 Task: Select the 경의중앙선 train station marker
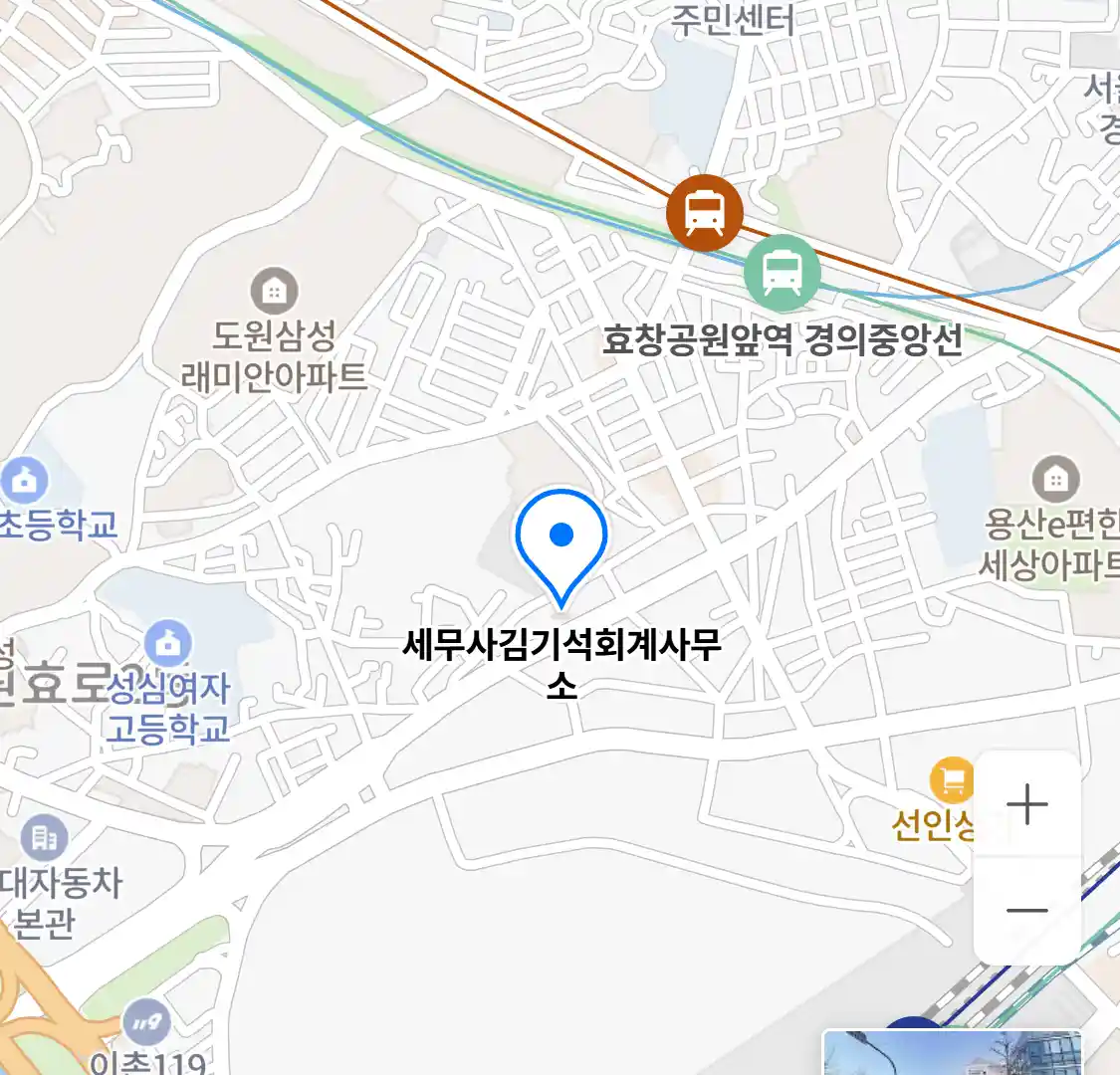[783, 273]
